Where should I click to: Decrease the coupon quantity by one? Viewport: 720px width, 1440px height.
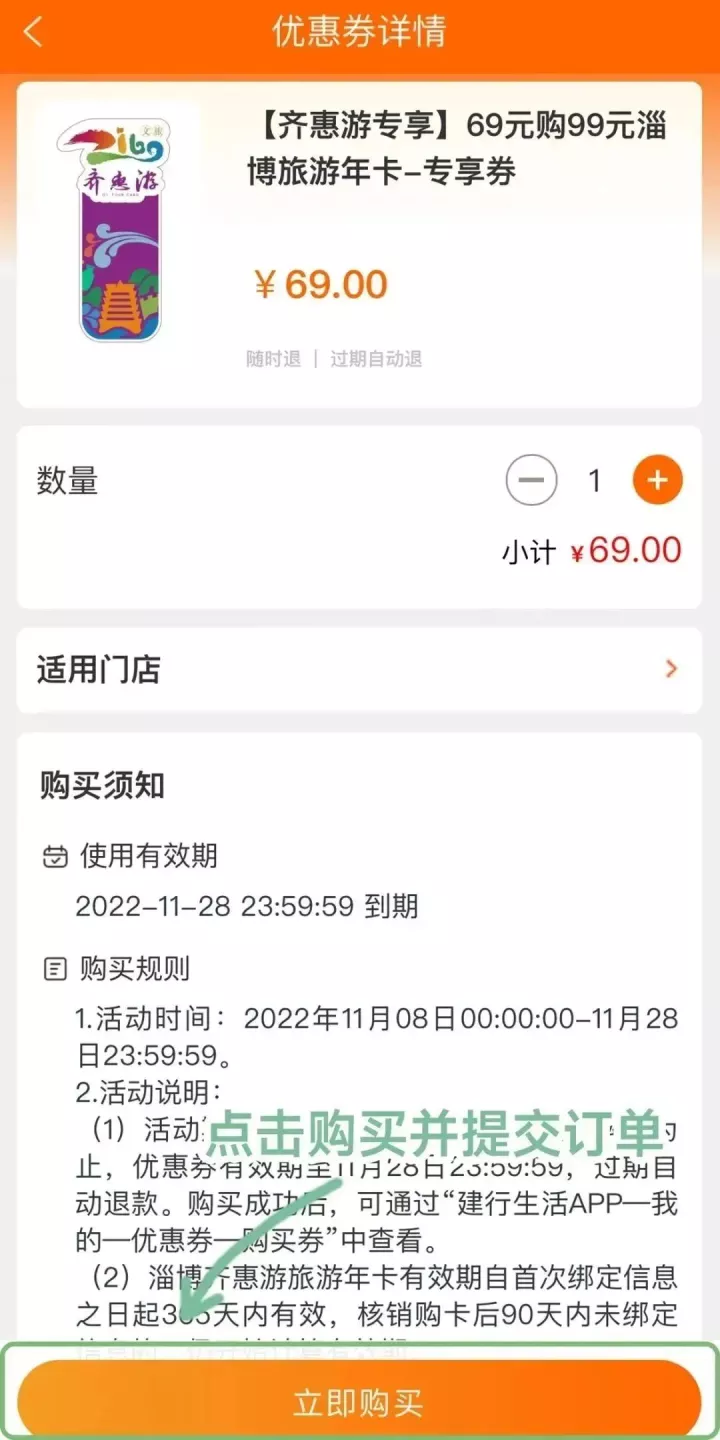531,481
